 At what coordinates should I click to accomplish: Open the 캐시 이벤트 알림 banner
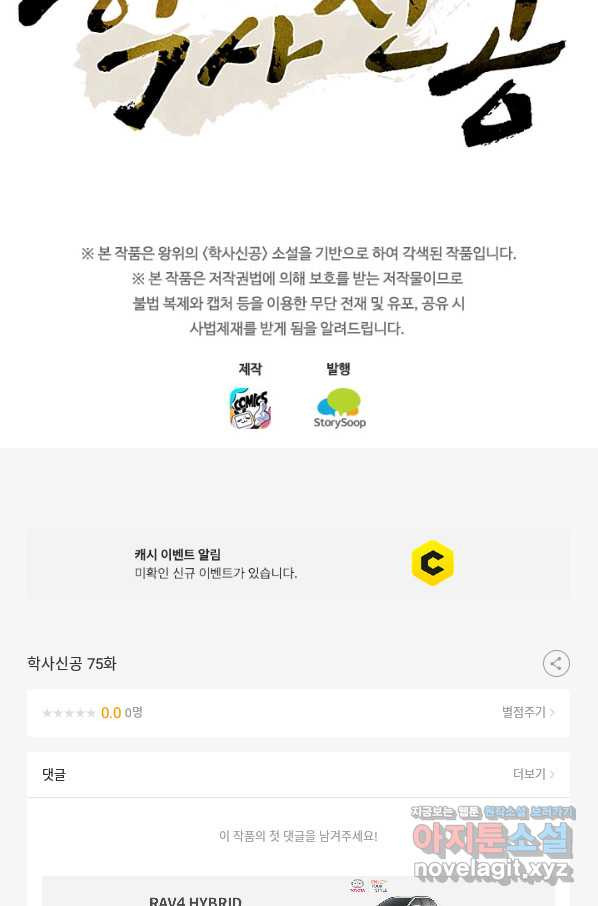point(298,563)
